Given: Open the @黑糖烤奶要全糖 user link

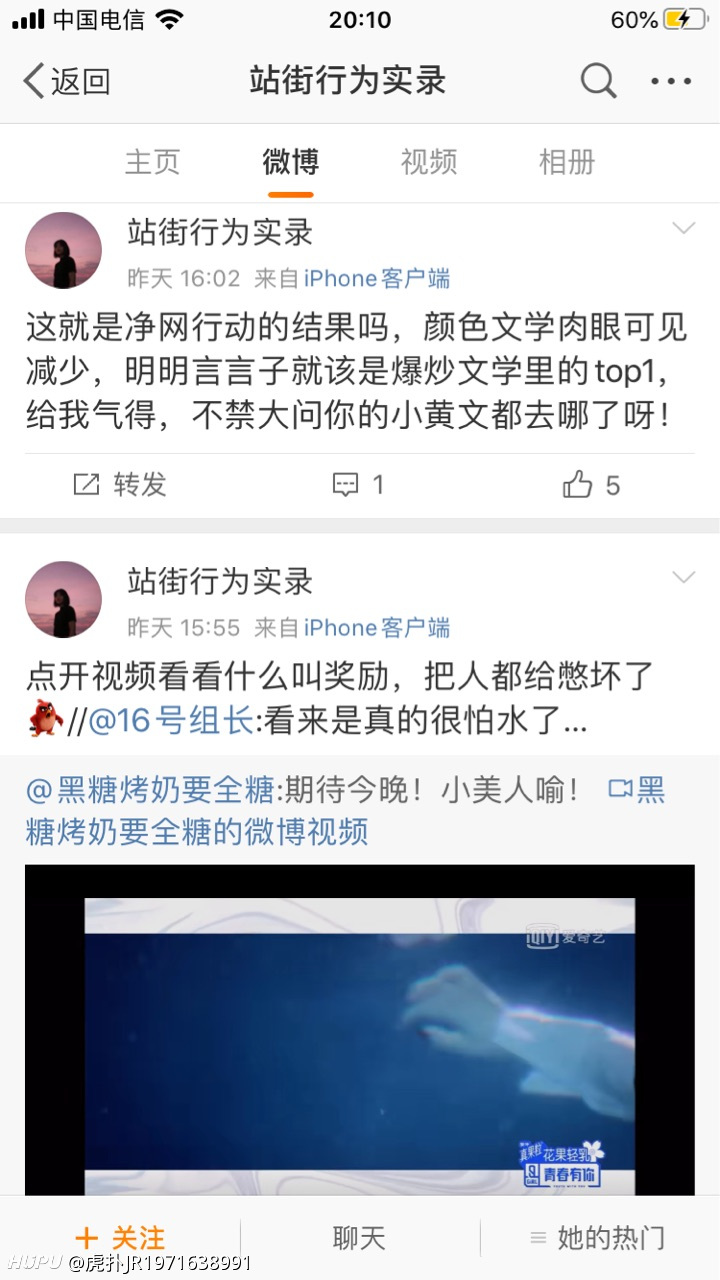Looking at the screenshot, I should coord(150,791).
